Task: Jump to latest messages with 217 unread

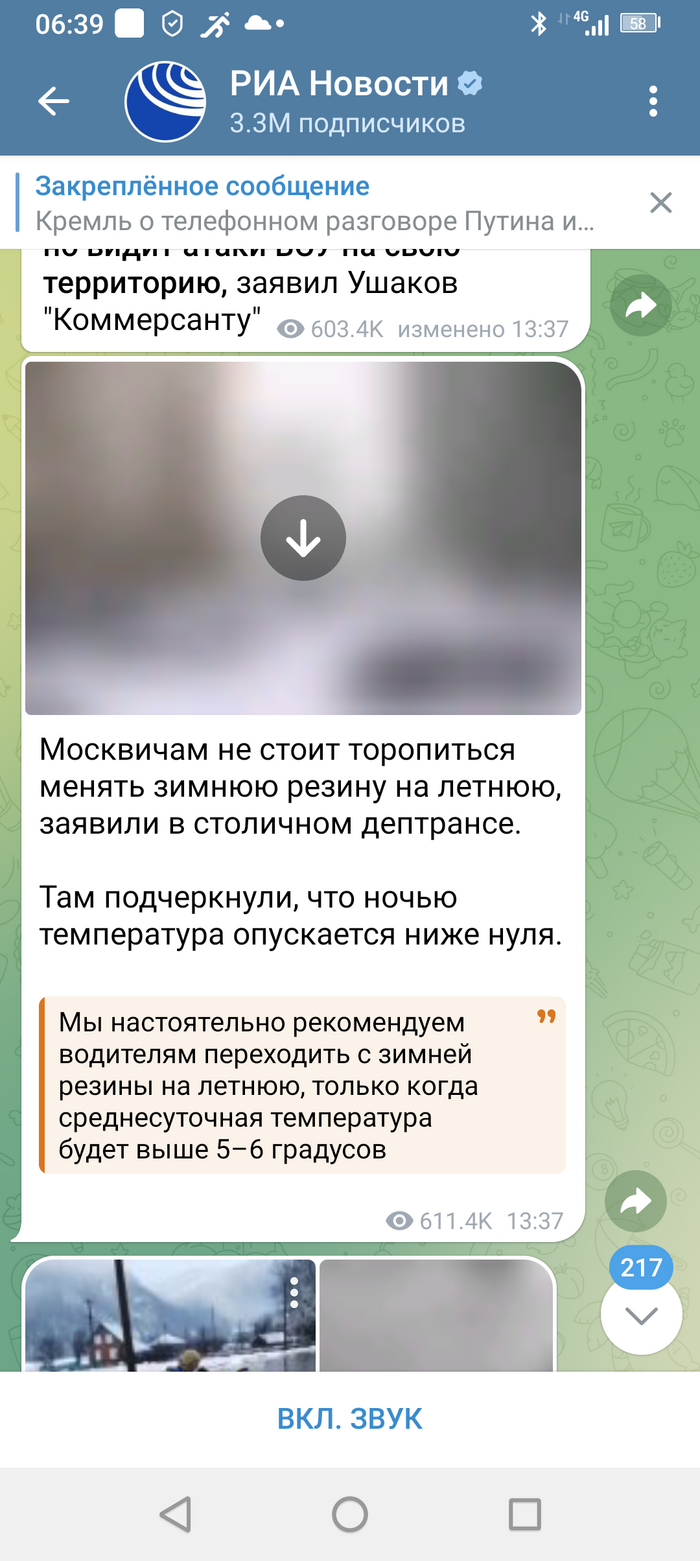Action: click(641, 1314)
